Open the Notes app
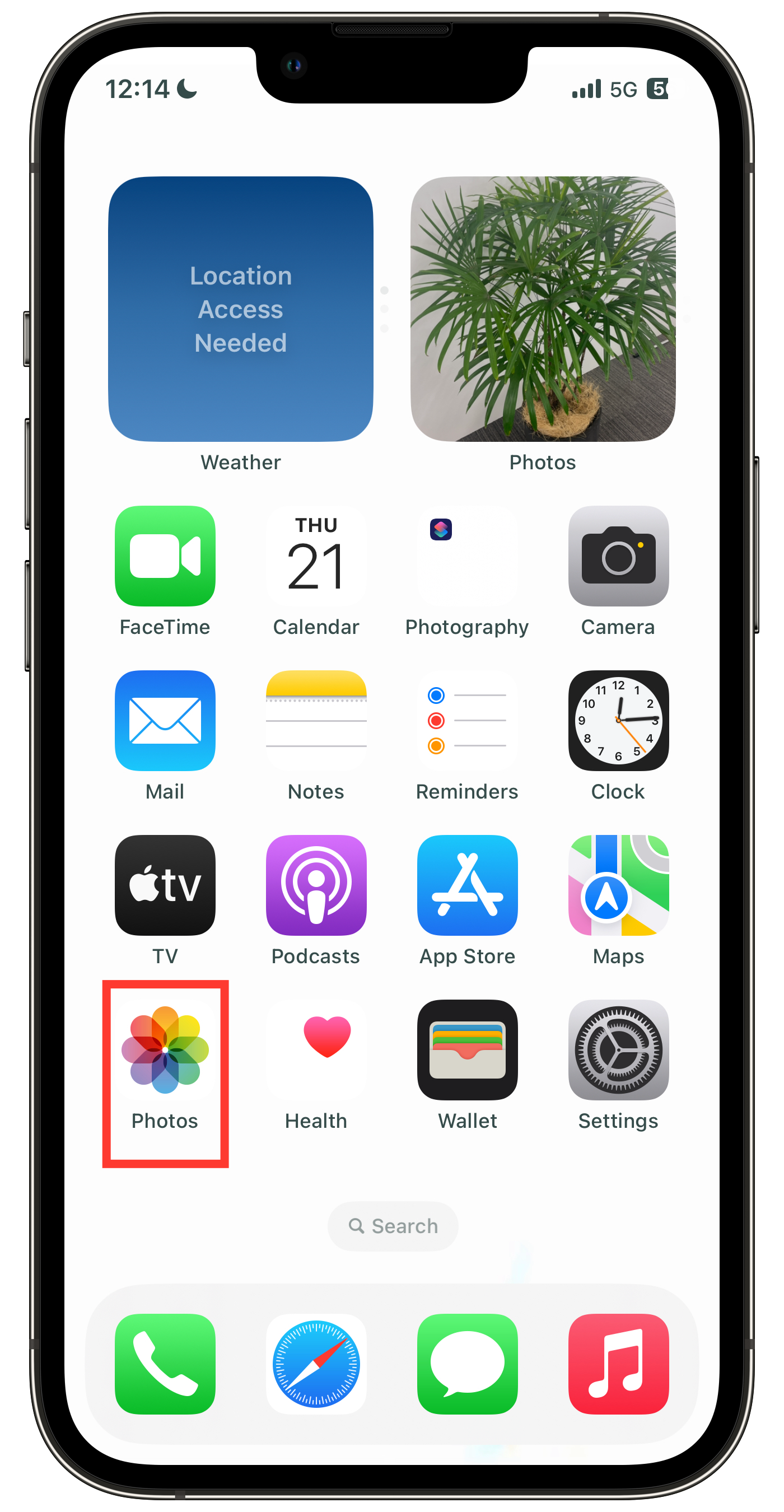 click(316, 720)
